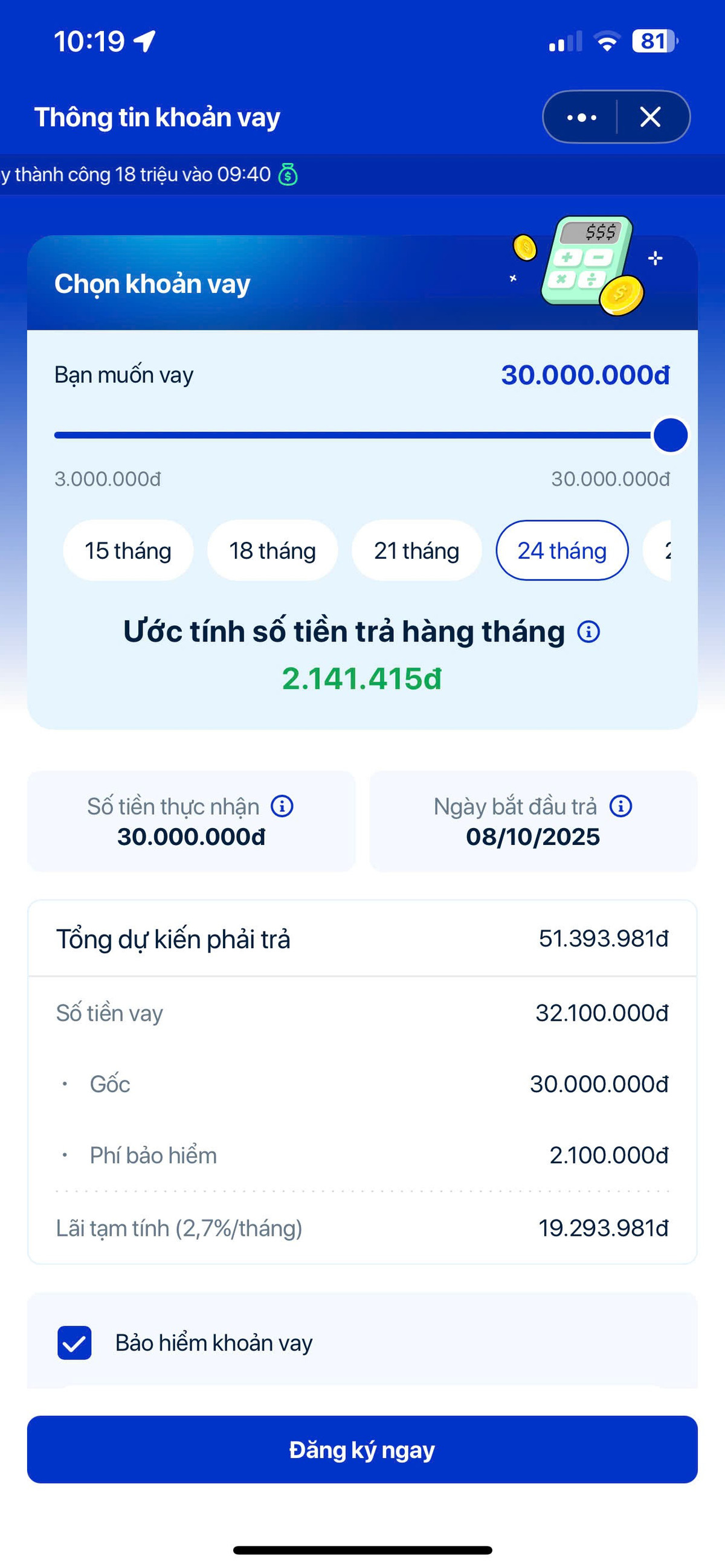
Task: Pick the 21 tháng repayment term
Action: [x=416, y=551]
